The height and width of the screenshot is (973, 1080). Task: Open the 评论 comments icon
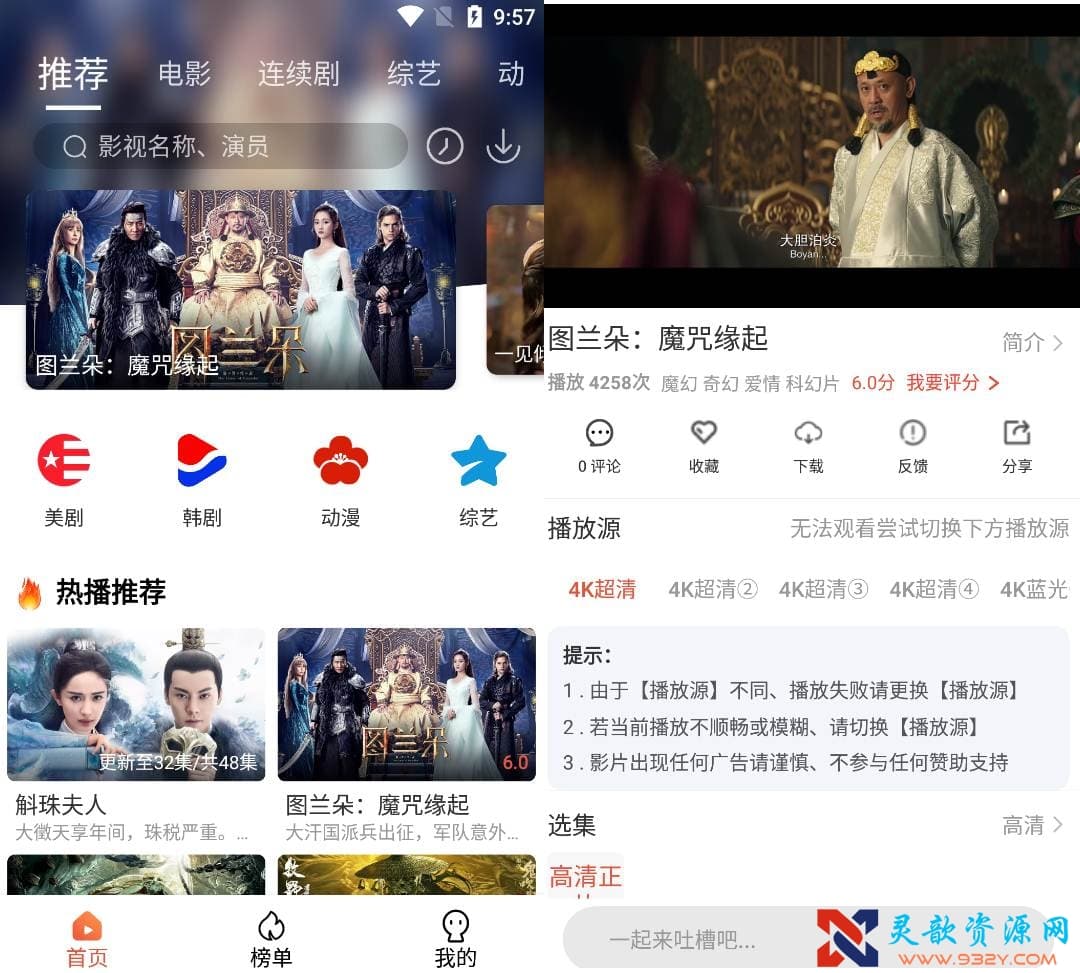point(599,446)
